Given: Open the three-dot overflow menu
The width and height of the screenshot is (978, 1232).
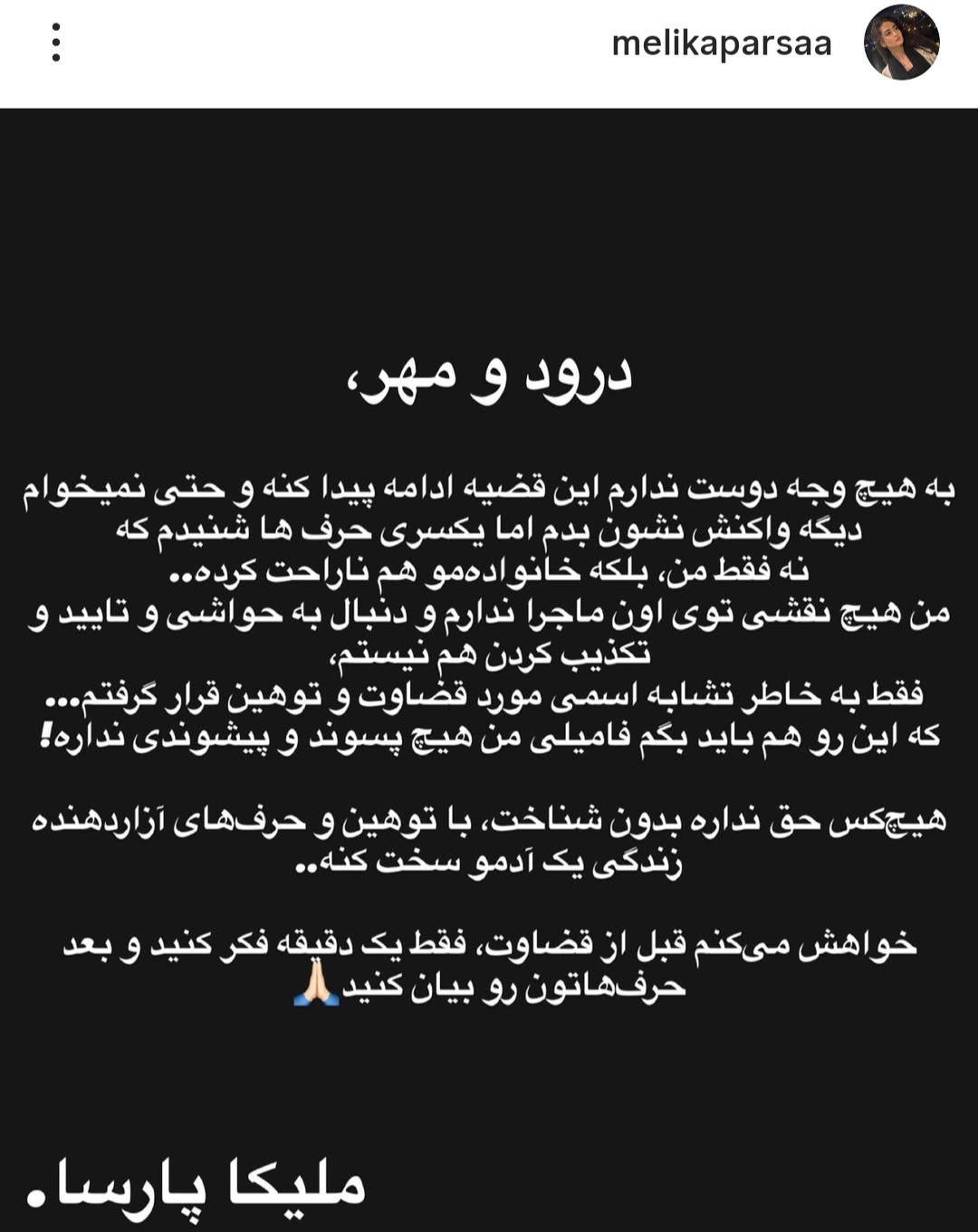Looking at the screenshot, I should tap(56, 43).
